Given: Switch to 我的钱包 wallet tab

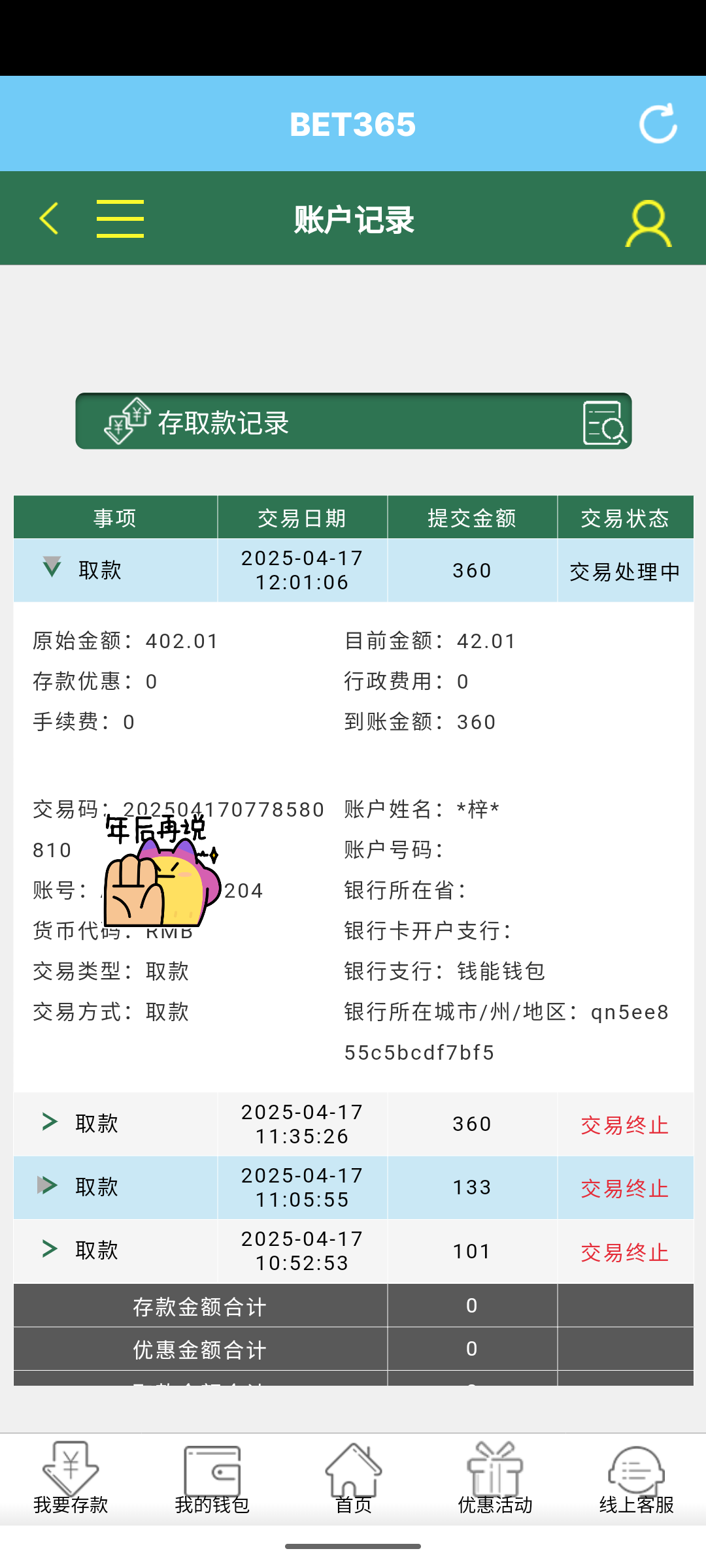Looking at the screenshot, I should point(212,1479).
